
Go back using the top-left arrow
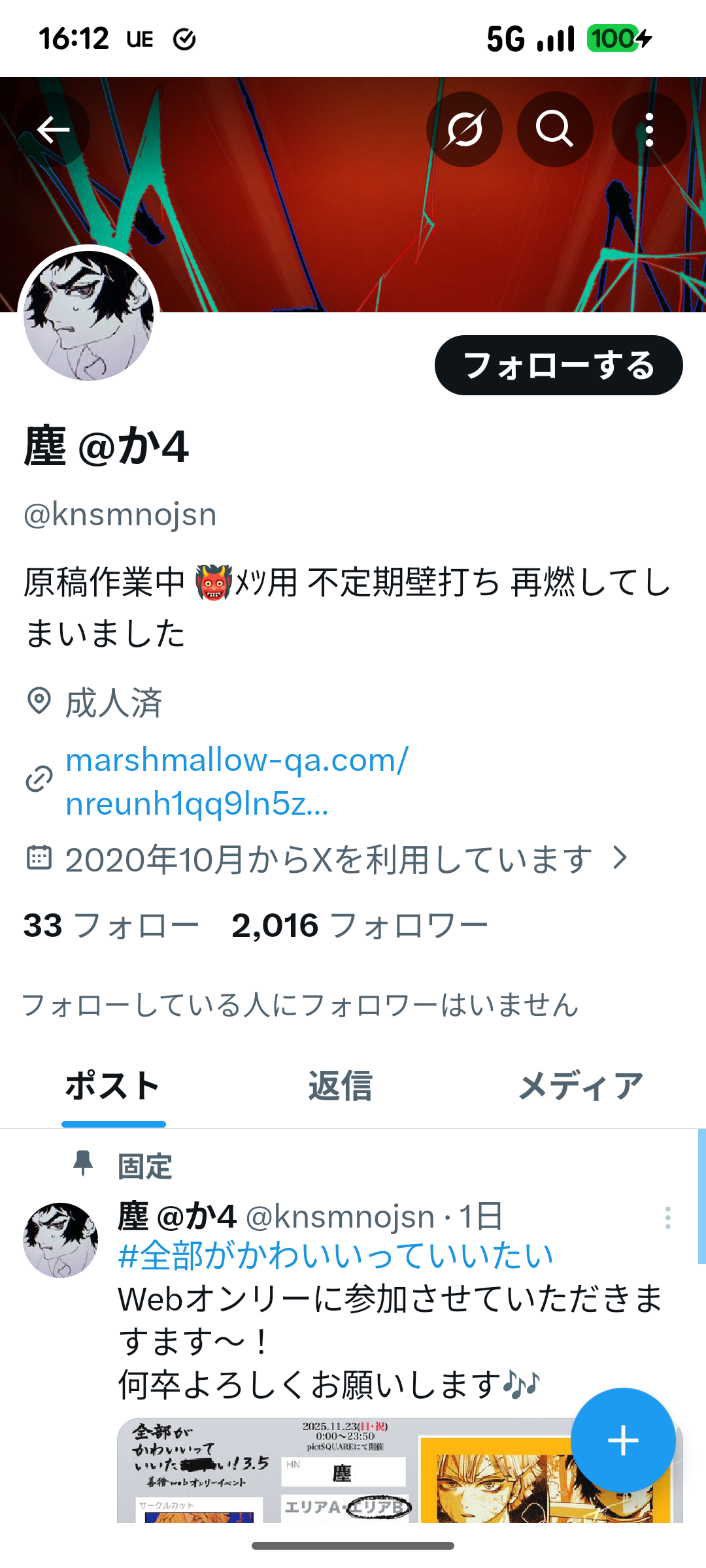53,129
